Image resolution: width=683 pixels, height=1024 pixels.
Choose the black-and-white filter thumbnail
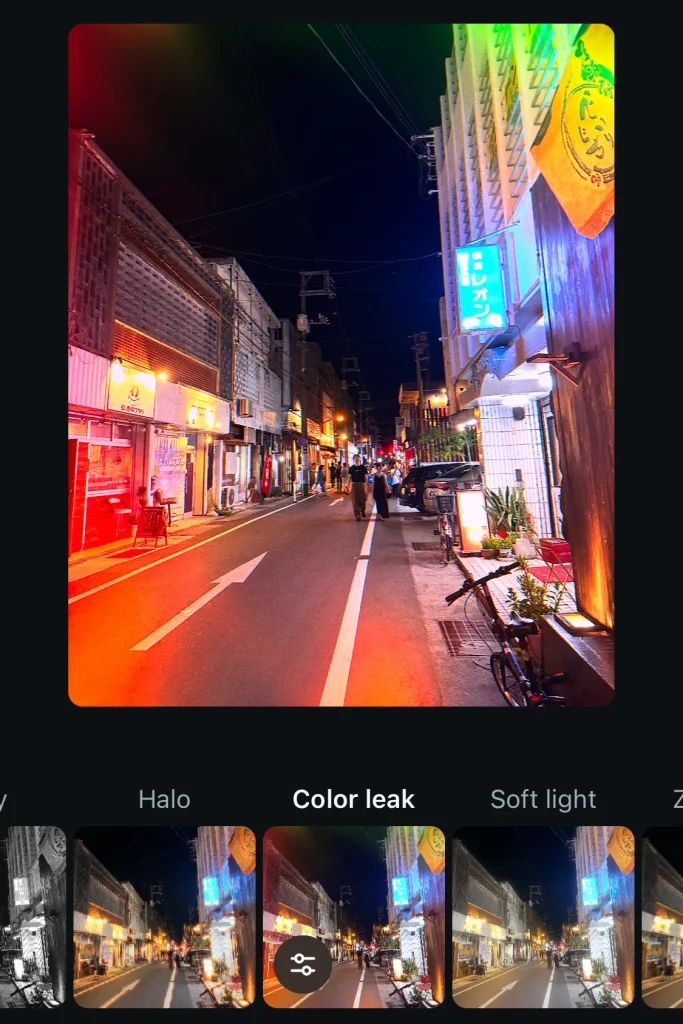pyautogui.click(x=32, y=915)
